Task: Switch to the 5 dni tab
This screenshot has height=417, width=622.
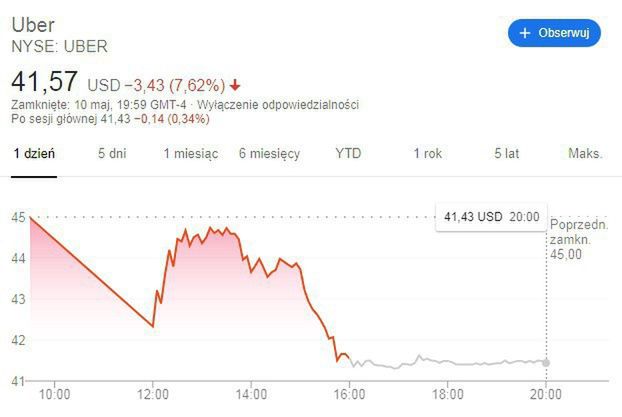Action: (112, 154)
